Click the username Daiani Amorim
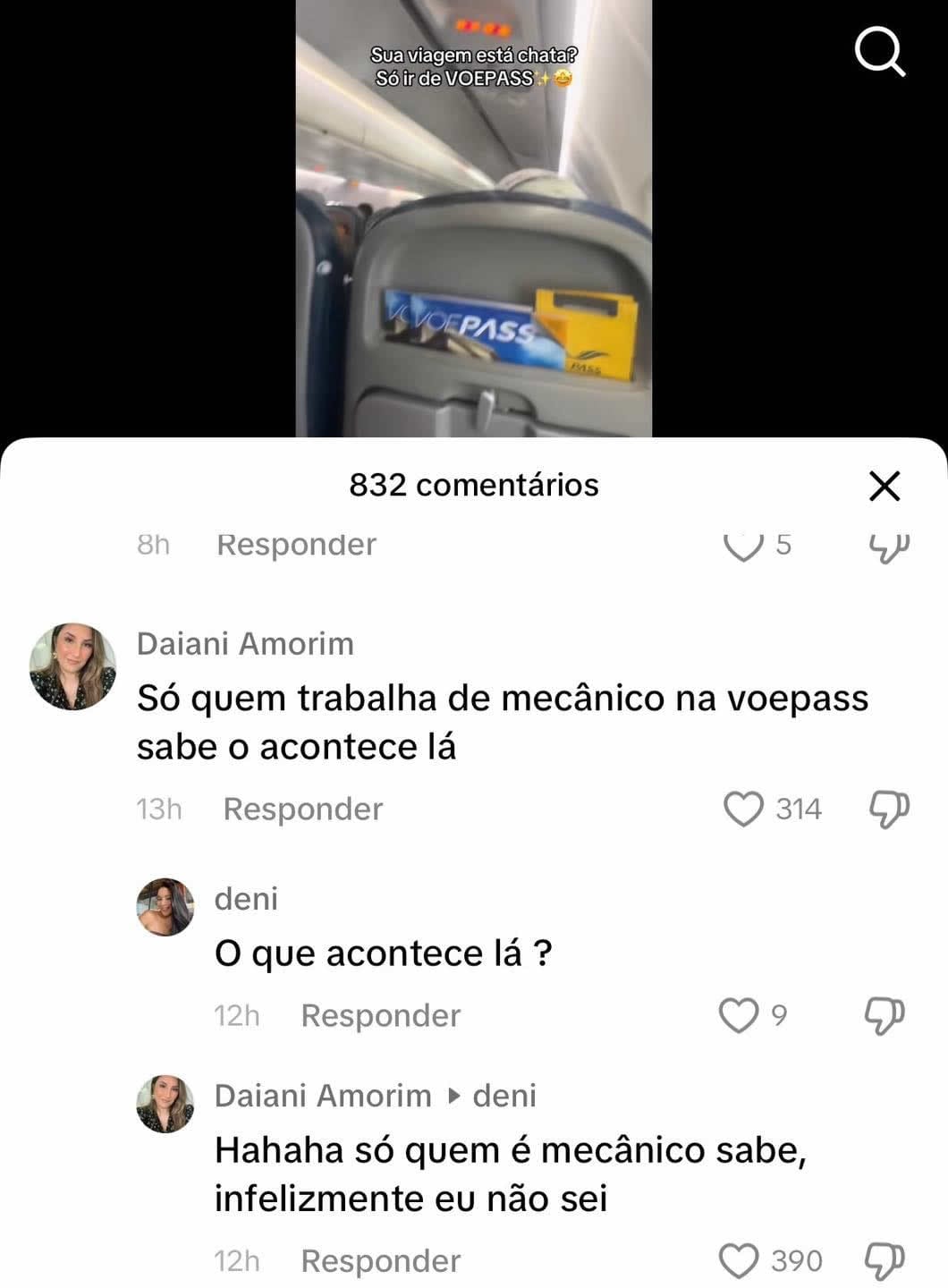The image size is (948, 1288). pos(244,642)
